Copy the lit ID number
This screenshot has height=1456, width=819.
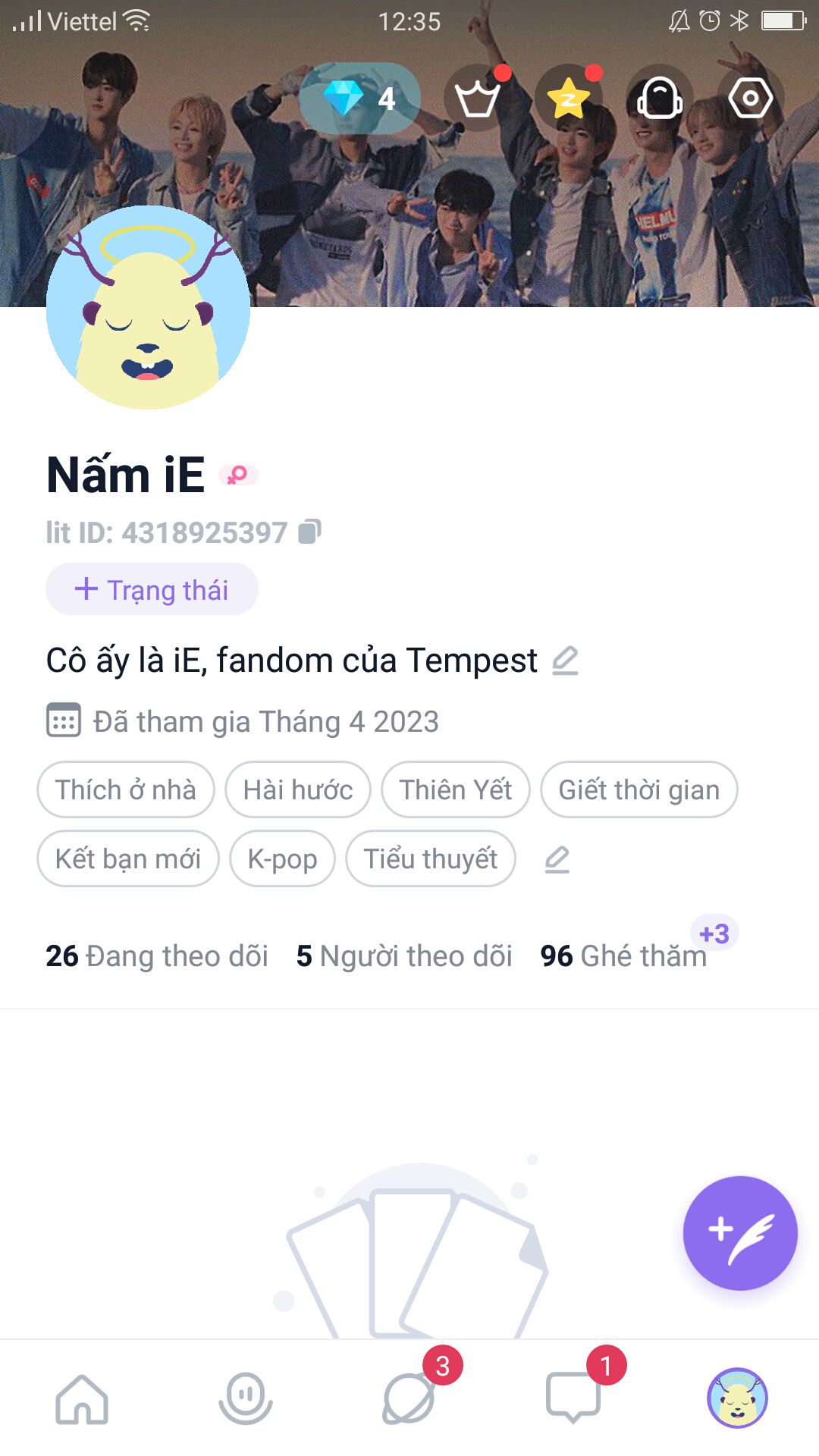[309, 532]
